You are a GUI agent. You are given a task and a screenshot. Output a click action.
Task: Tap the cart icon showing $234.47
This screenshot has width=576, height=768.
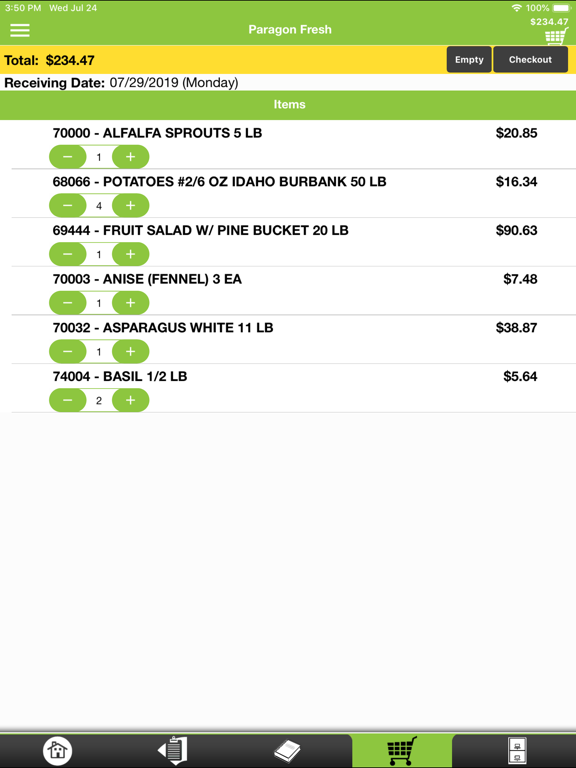555,36
